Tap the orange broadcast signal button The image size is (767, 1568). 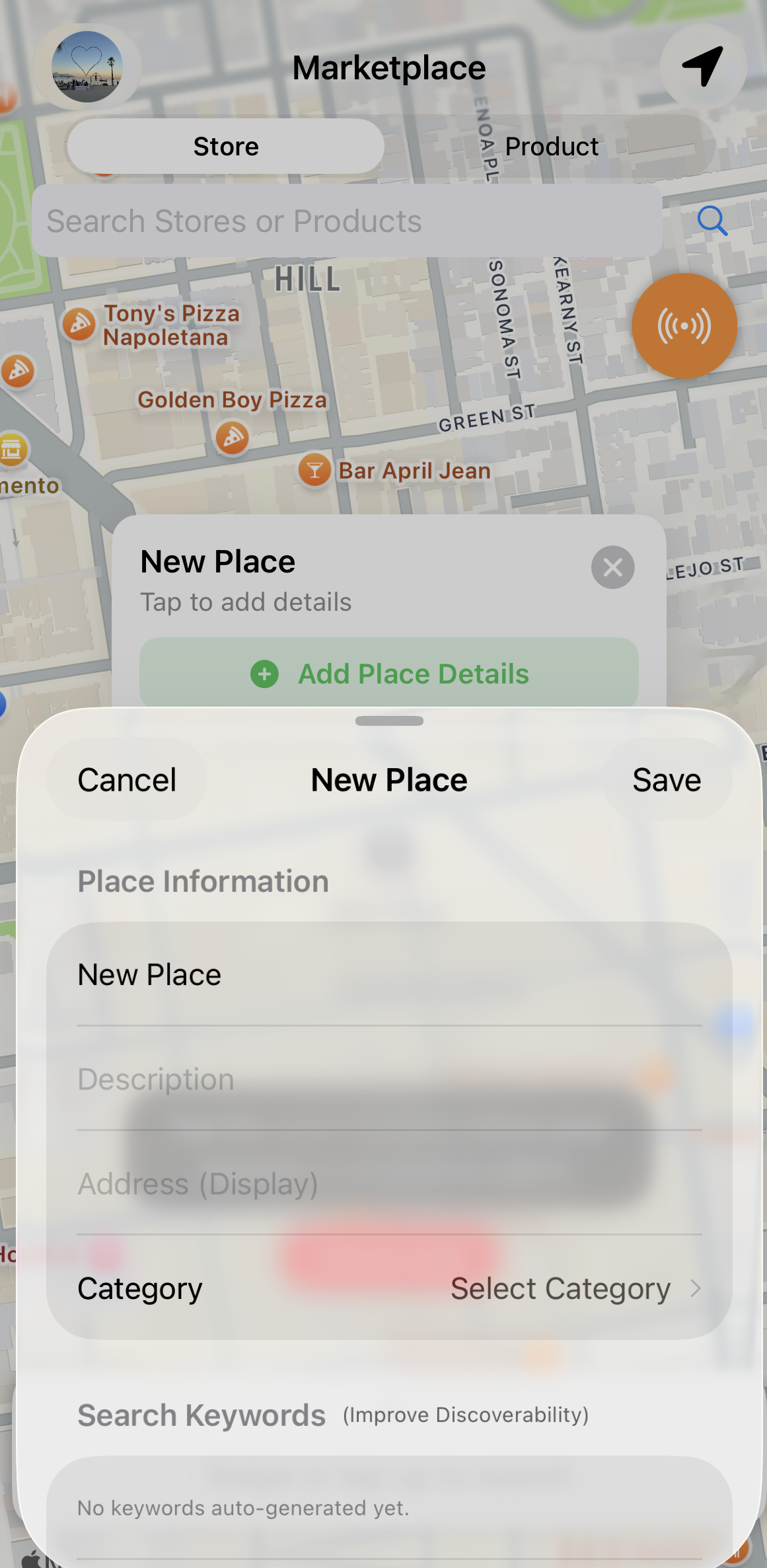(684, 326)
